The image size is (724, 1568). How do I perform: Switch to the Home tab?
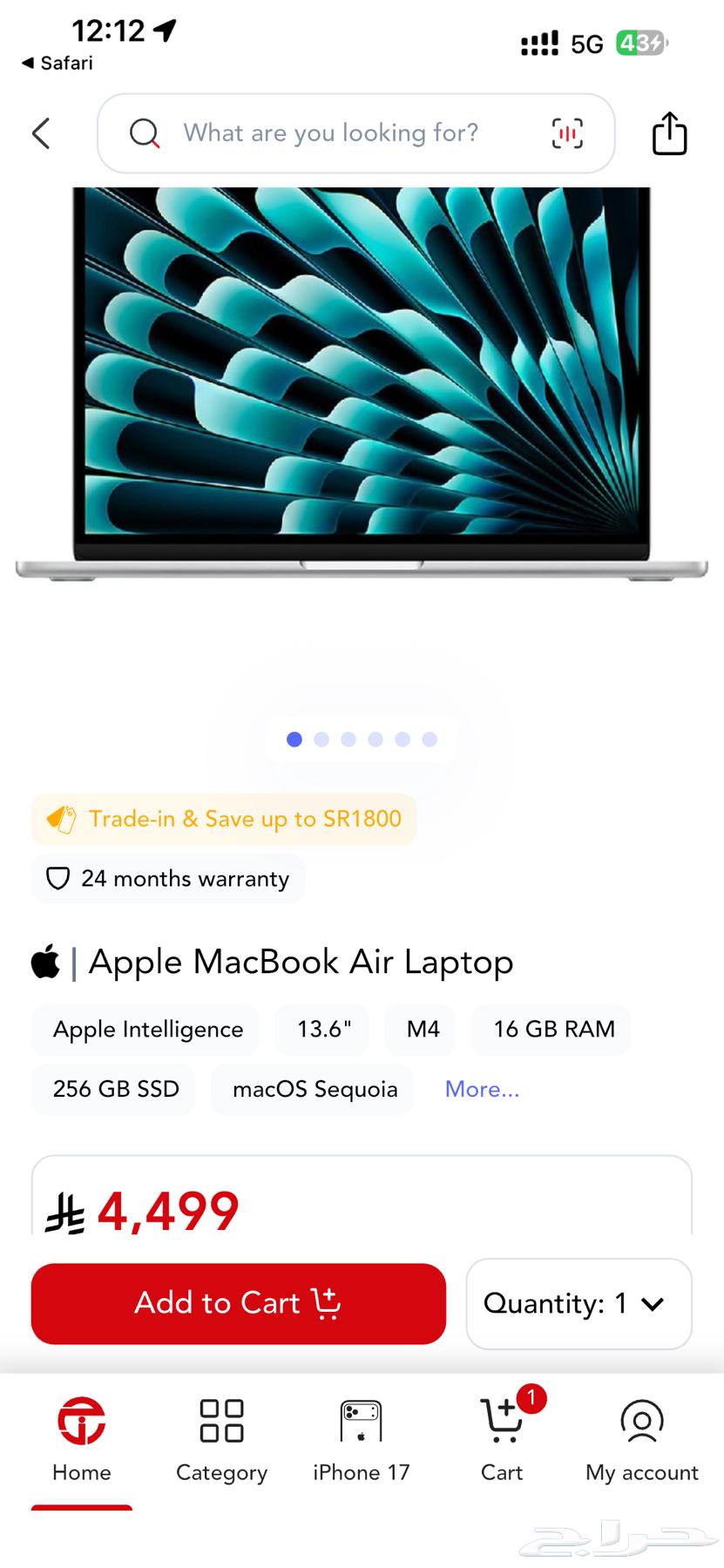click(x=82, y=1439)
